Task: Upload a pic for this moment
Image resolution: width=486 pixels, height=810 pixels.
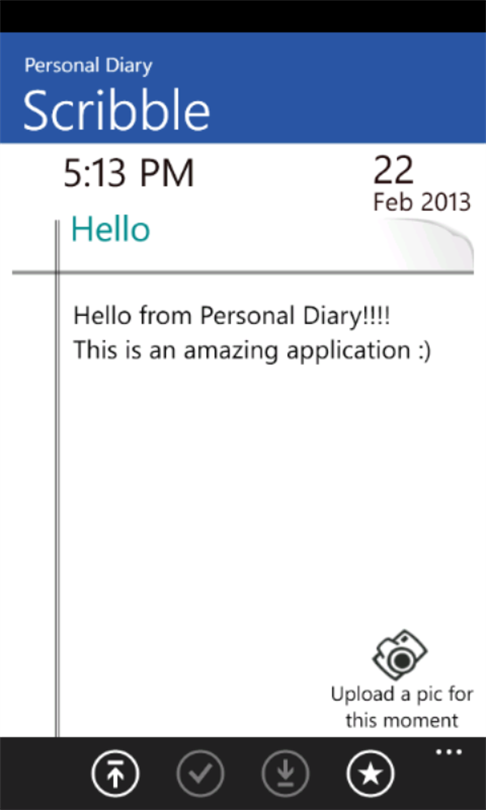Action: [401, 679]
